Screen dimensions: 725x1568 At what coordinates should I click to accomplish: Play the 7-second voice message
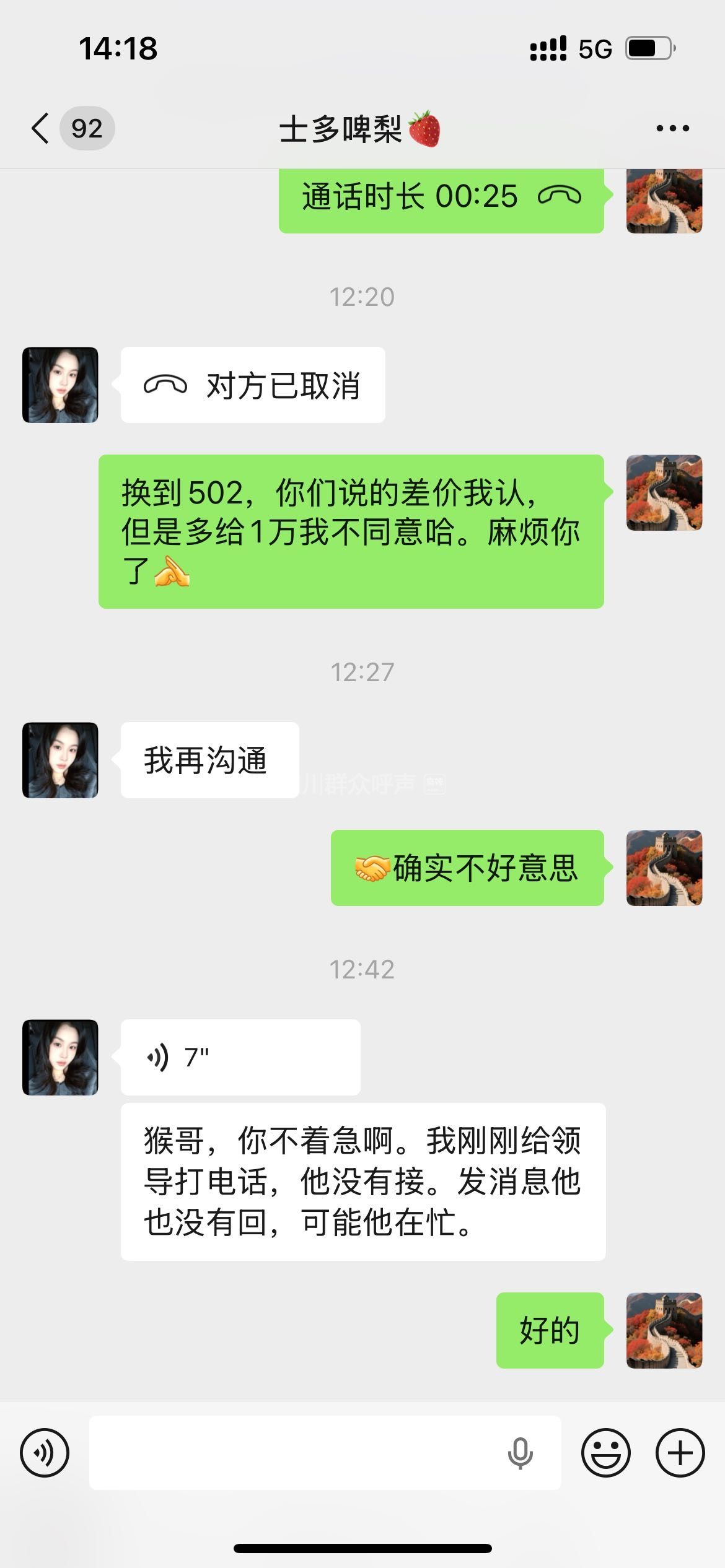click(x=240, y=1057)
